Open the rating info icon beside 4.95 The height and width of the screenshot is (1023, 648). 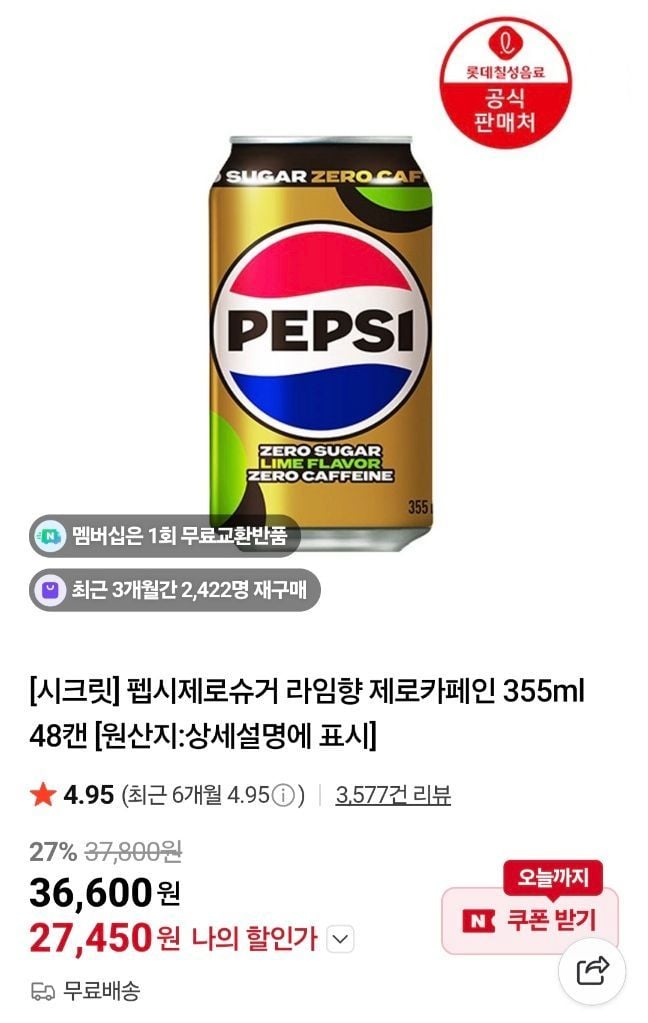(x=283, y=797)
